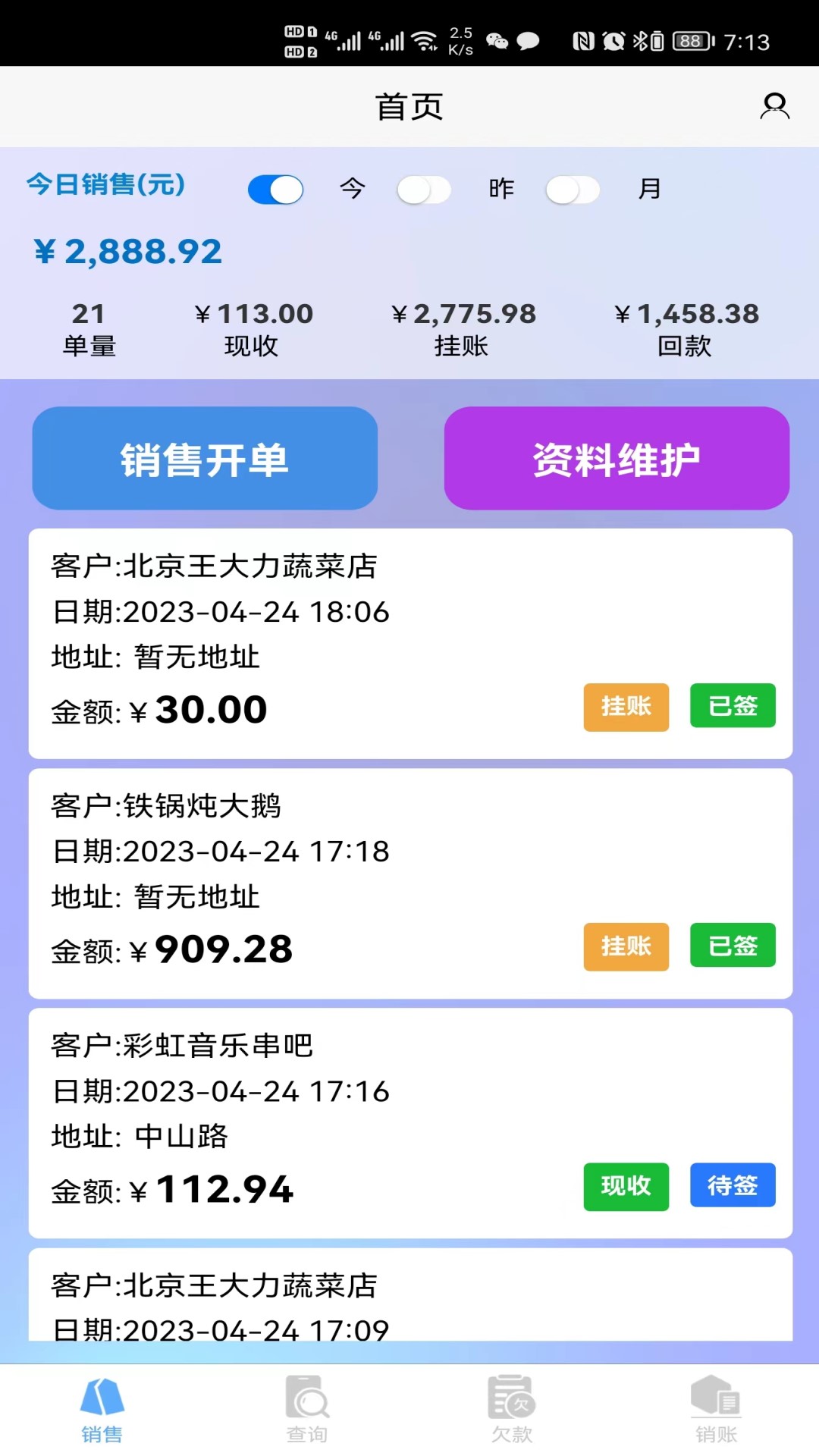819x1456 pixels.
Task: Switch on the 昨 toggle to view yesterday's sales
Action: click(x=424, y=190)
